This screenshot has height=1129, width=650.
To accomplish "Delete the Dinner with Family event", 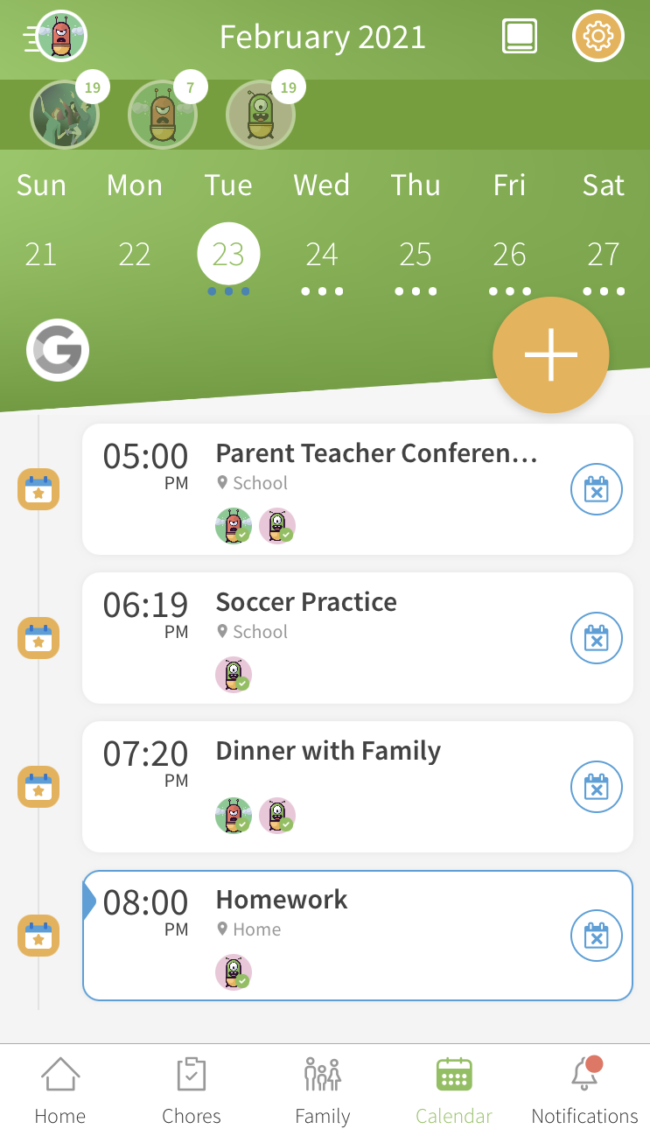I will point(596,787).
